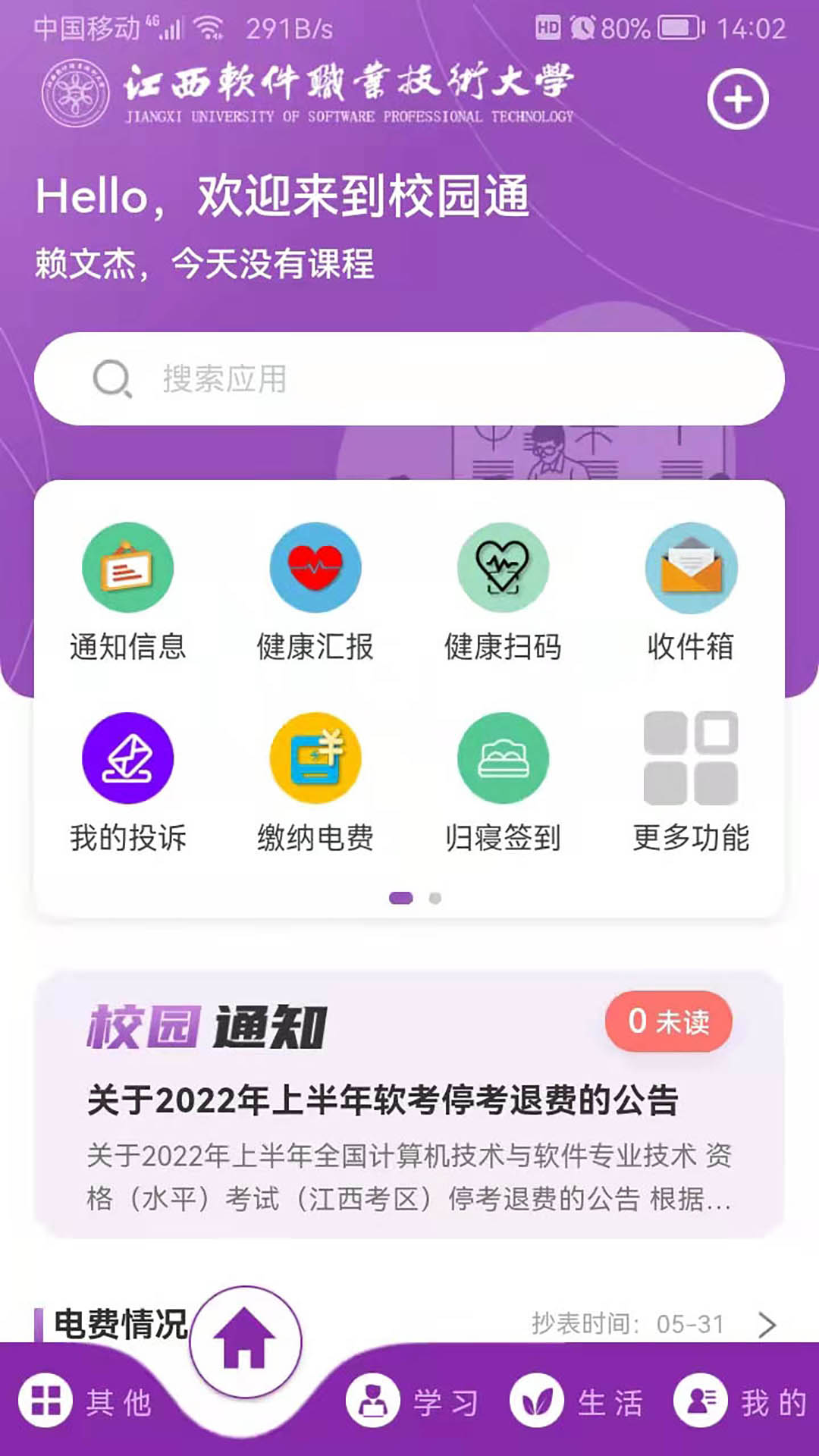Screen dimensions: 819x1456
Task: Read the 2022年上半年软考停考退费 announcement
Action: [x=382, y=1100]
